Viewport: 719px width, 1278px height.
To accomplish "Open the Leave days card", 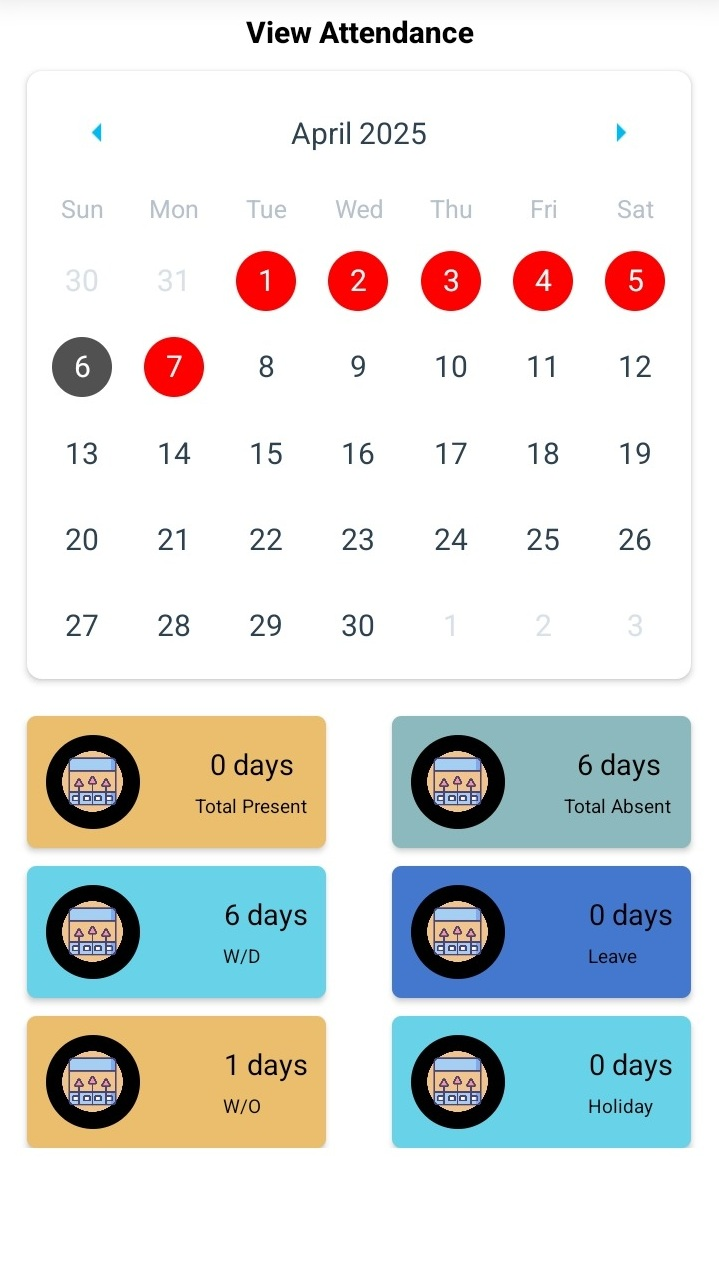I will click(x=541, y=932).
